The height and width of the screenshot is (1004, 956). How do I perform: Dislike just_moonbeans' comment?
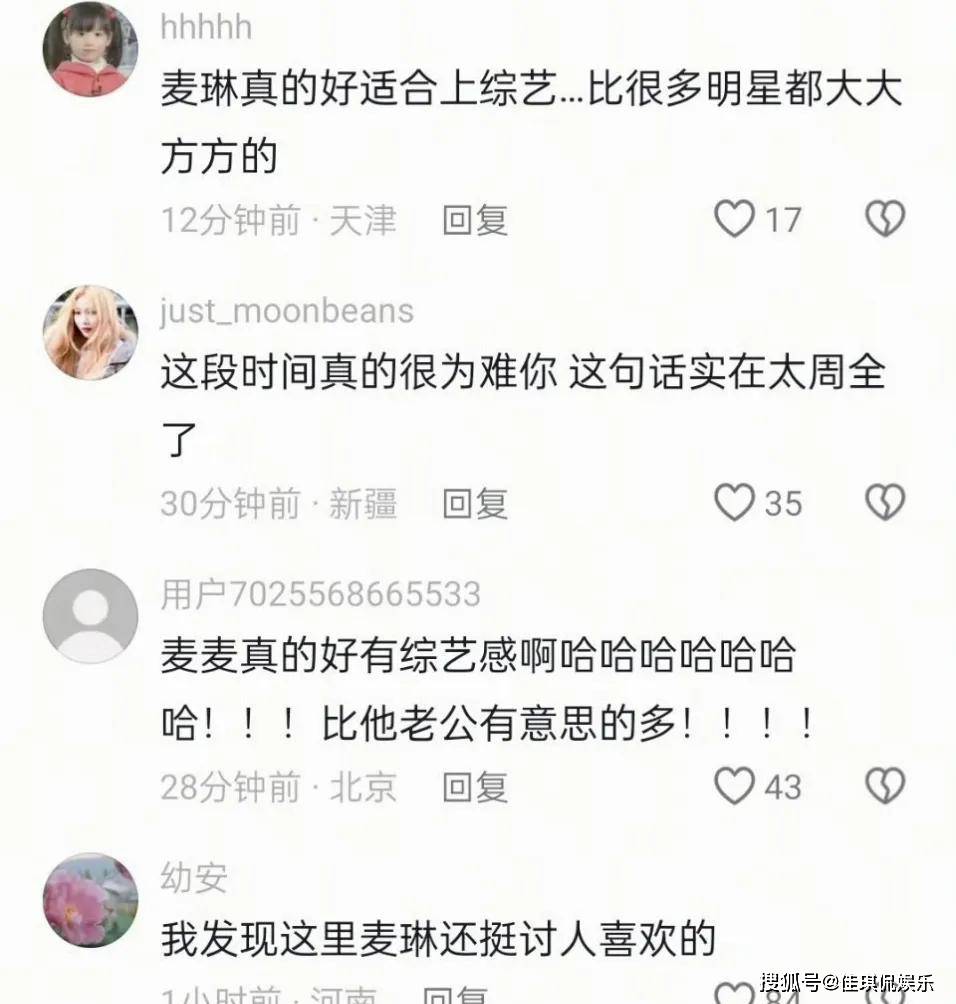tap(884, 502)
